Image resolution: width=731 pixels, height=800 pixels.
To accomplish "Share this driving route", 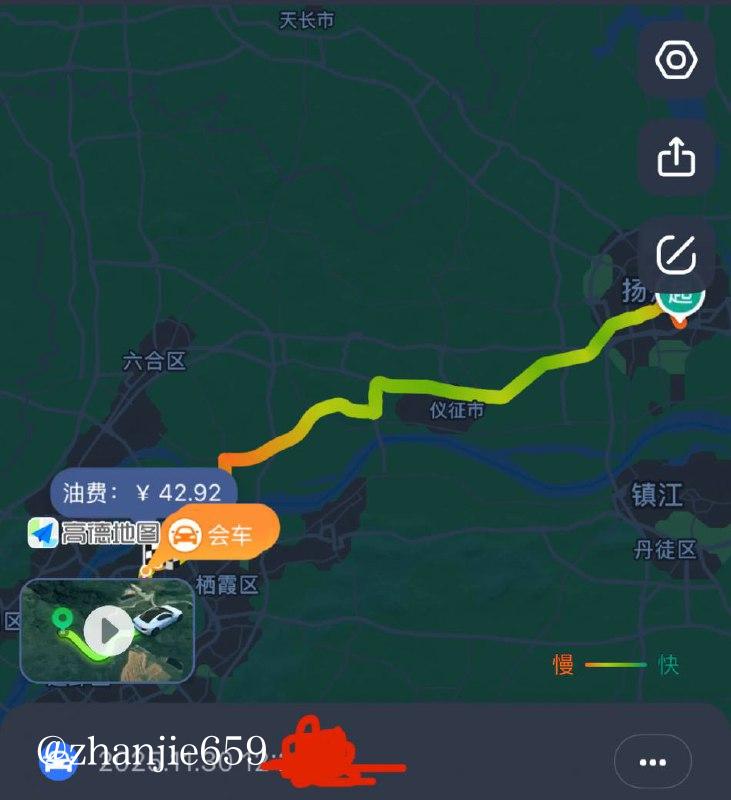I will pos(676,157).
